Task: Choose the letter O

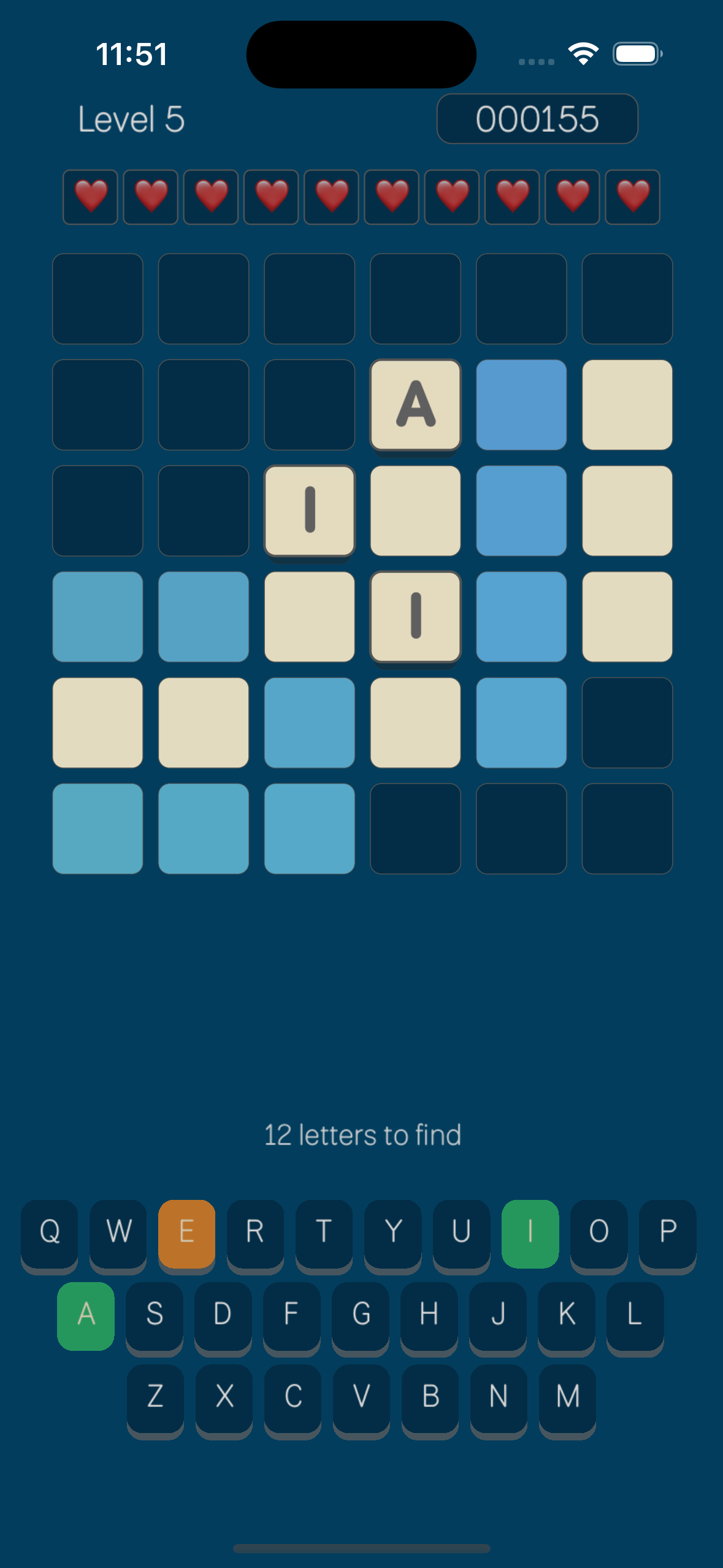Action: (599, 1232)
